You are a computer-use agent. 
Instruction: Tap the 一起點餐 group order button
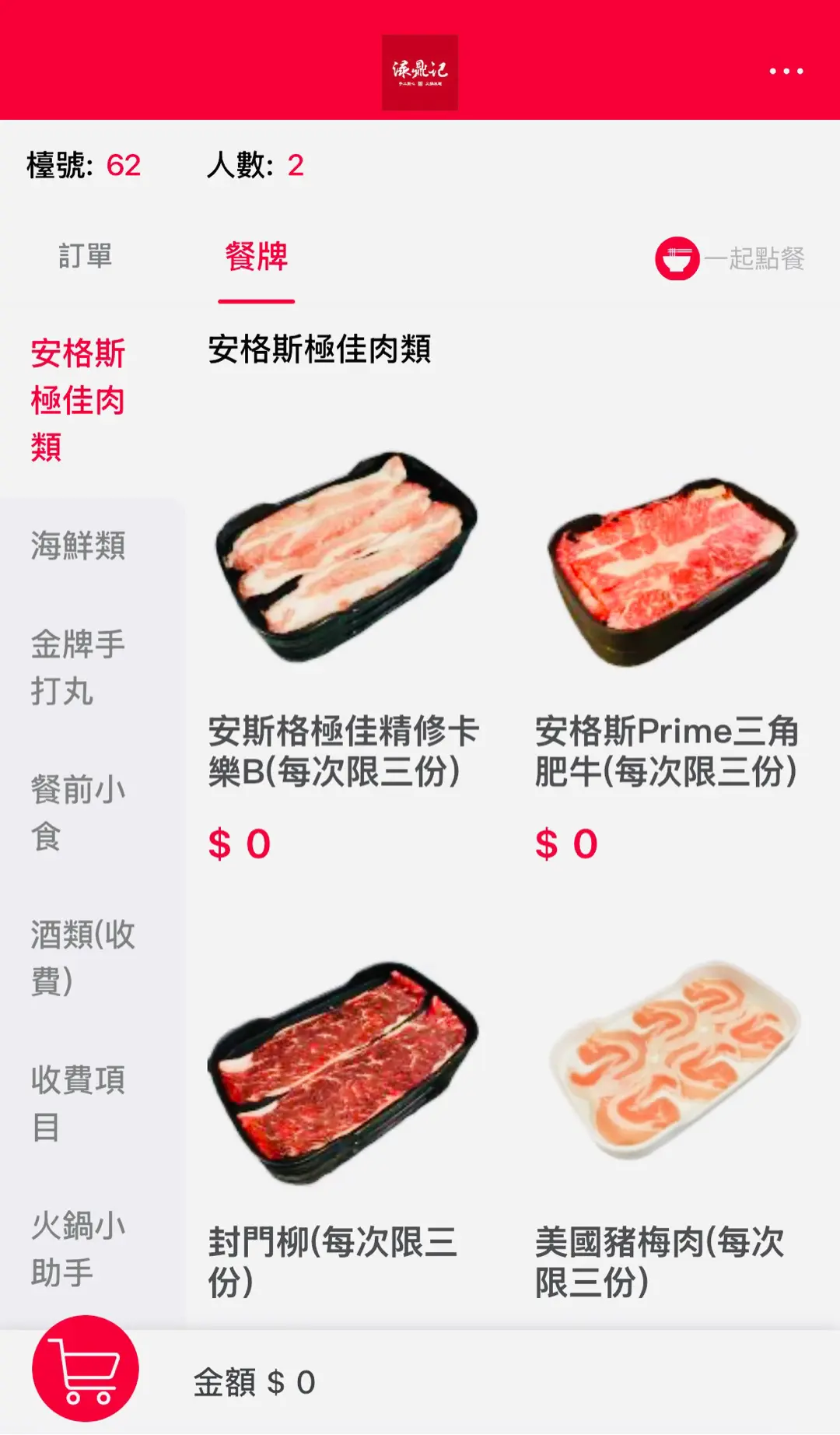(x=730, y=258)
